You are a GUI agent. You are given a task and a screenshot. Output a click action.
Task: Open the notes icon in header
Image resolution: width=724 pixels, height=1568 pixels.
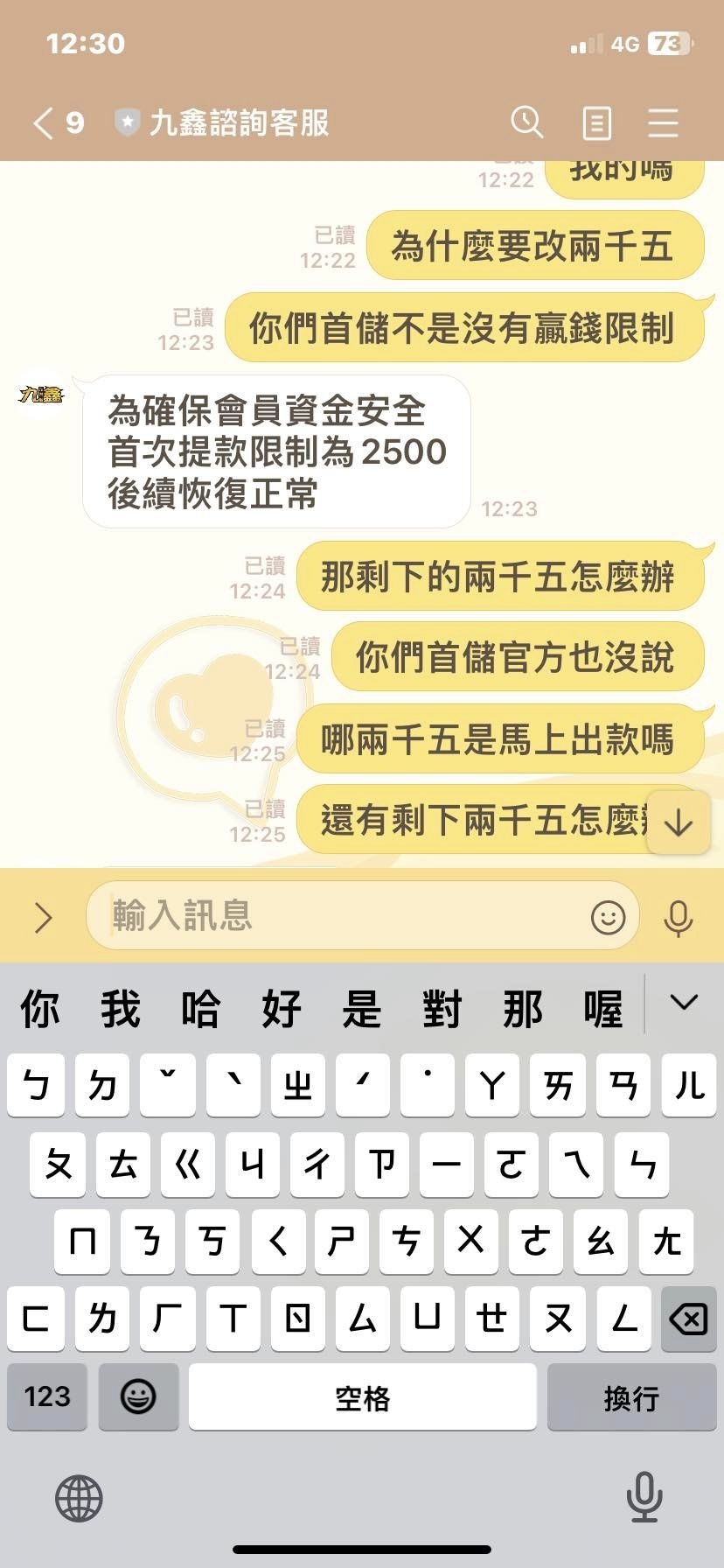tap(596, 123)
